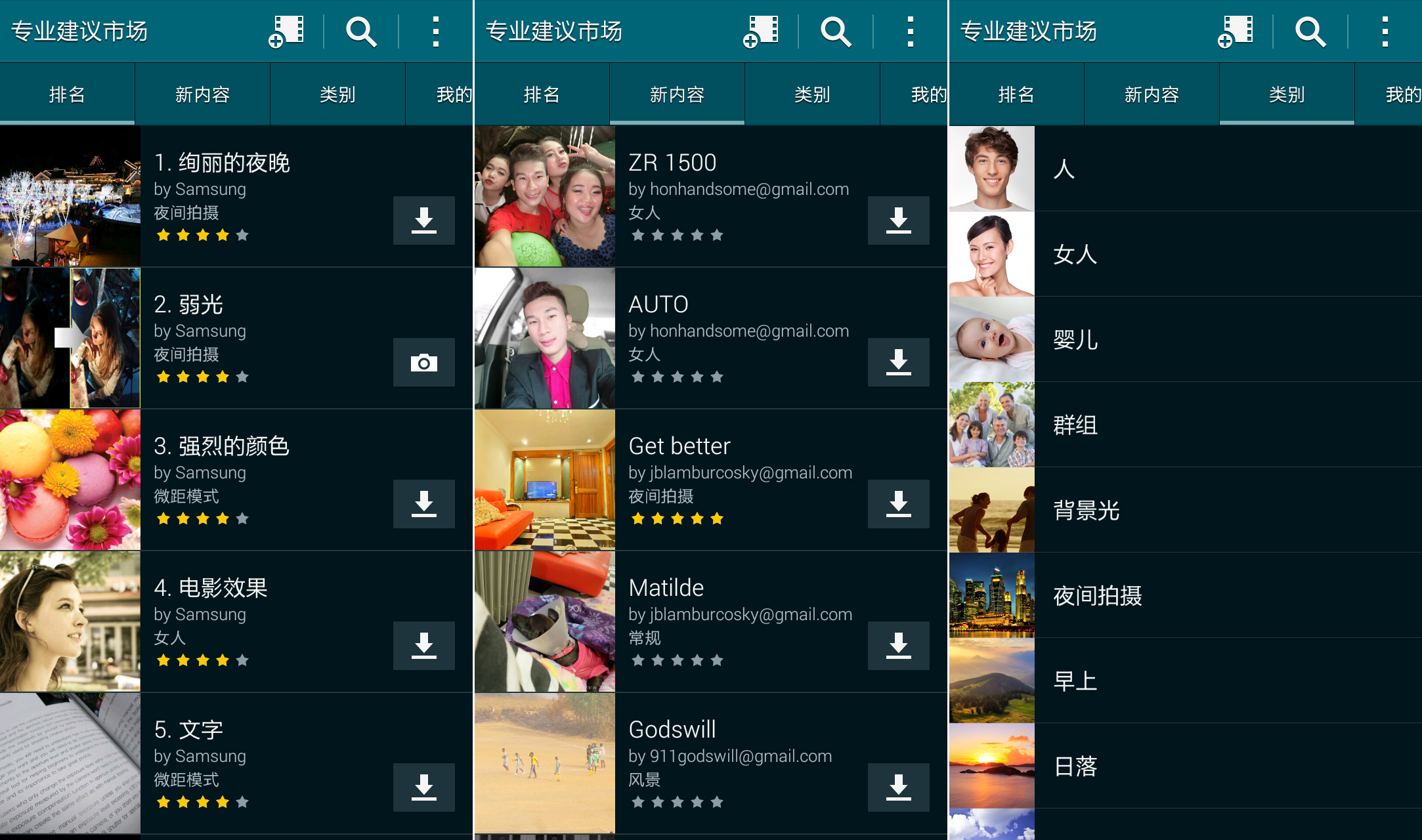Download the 绚丽的夜晚 mode
1422x840 pixels.
tap(423, 220)
